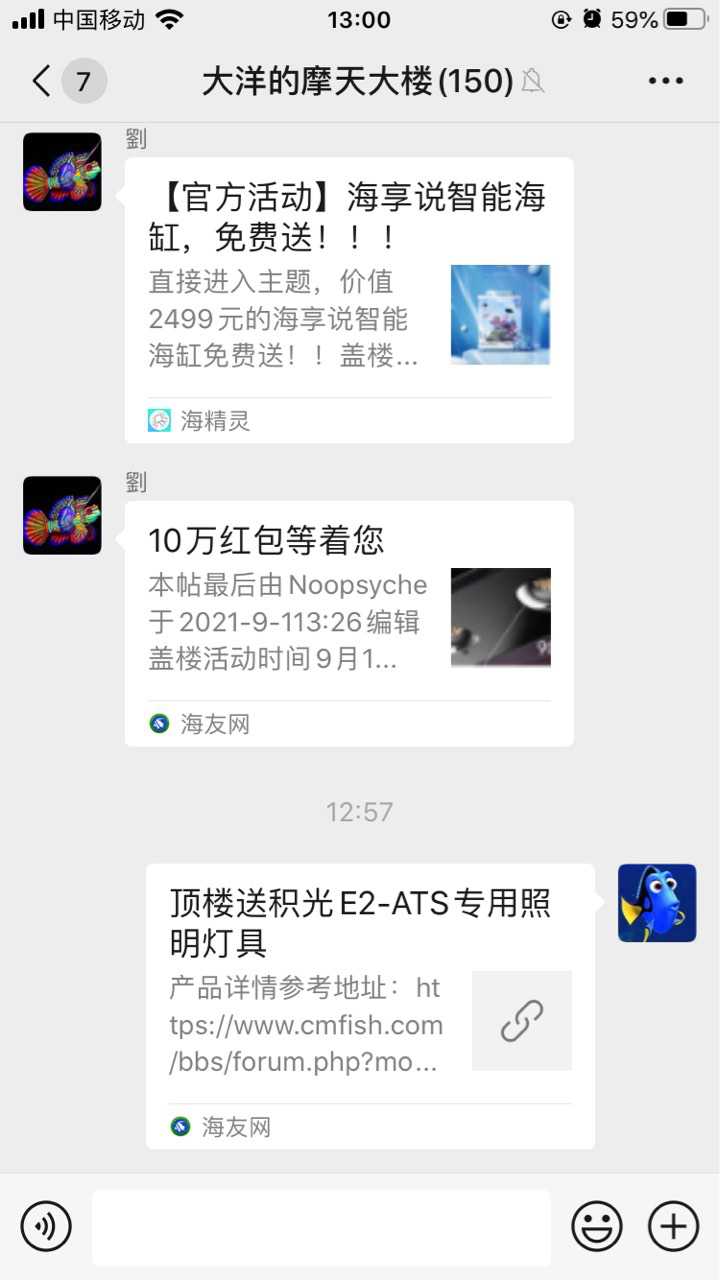Open the group chat options menu
The image size is (720, 1280).
click(665, 81)
